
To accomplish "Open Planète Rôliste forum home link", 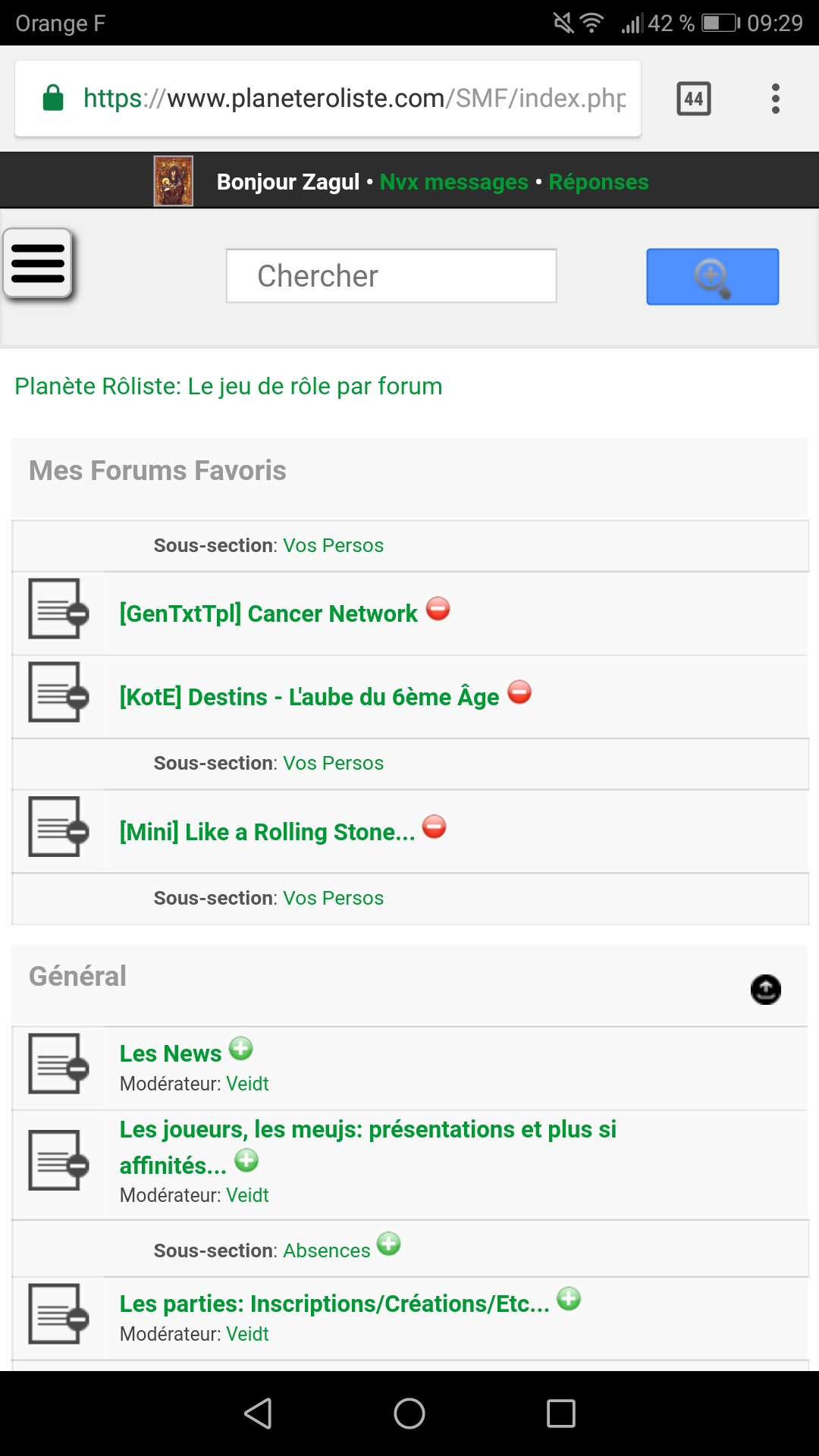I will pos(228,386).
